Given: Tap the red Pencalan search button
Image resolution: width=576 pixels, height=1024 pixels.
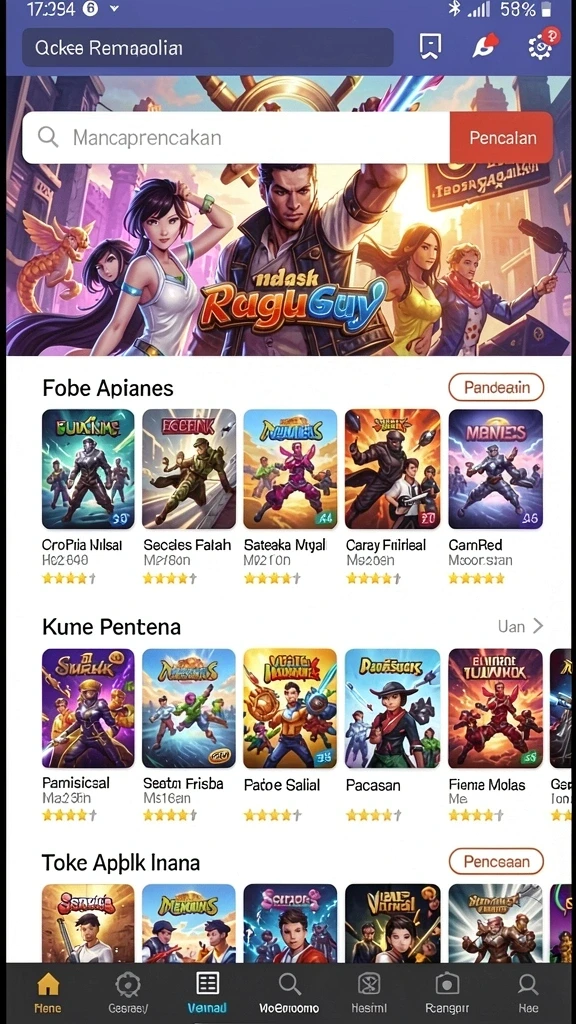Looking at the screenshot, I should (x=502, y=137).
